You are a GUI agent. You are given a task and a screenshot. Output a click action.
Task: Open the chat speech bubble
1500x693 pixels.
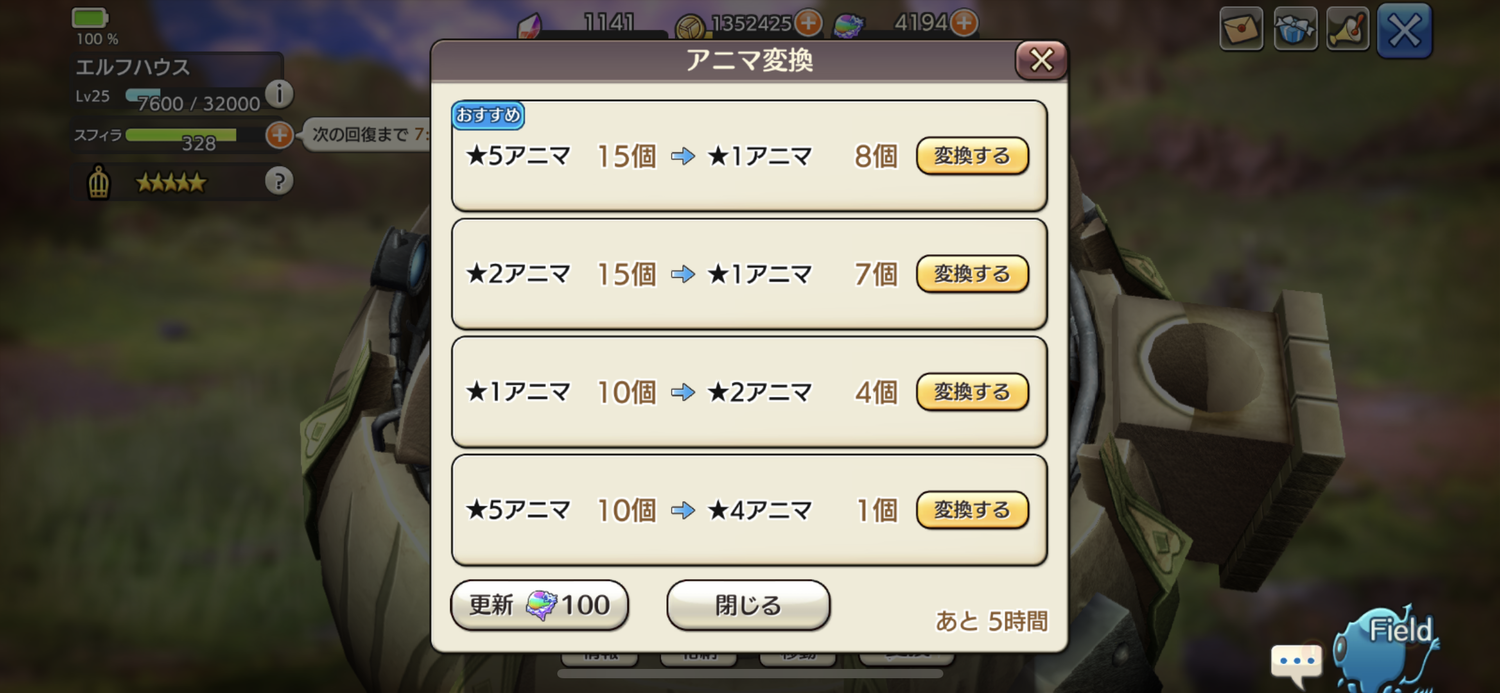pyautogui.click(x=1296, y=661)
